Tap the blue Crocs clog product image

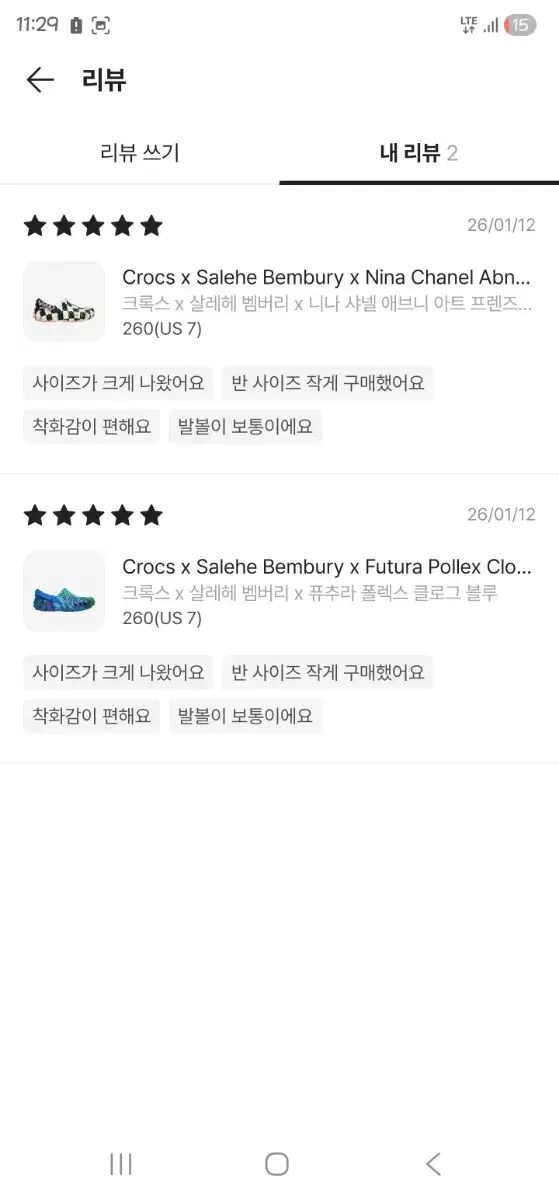(64, 591)
